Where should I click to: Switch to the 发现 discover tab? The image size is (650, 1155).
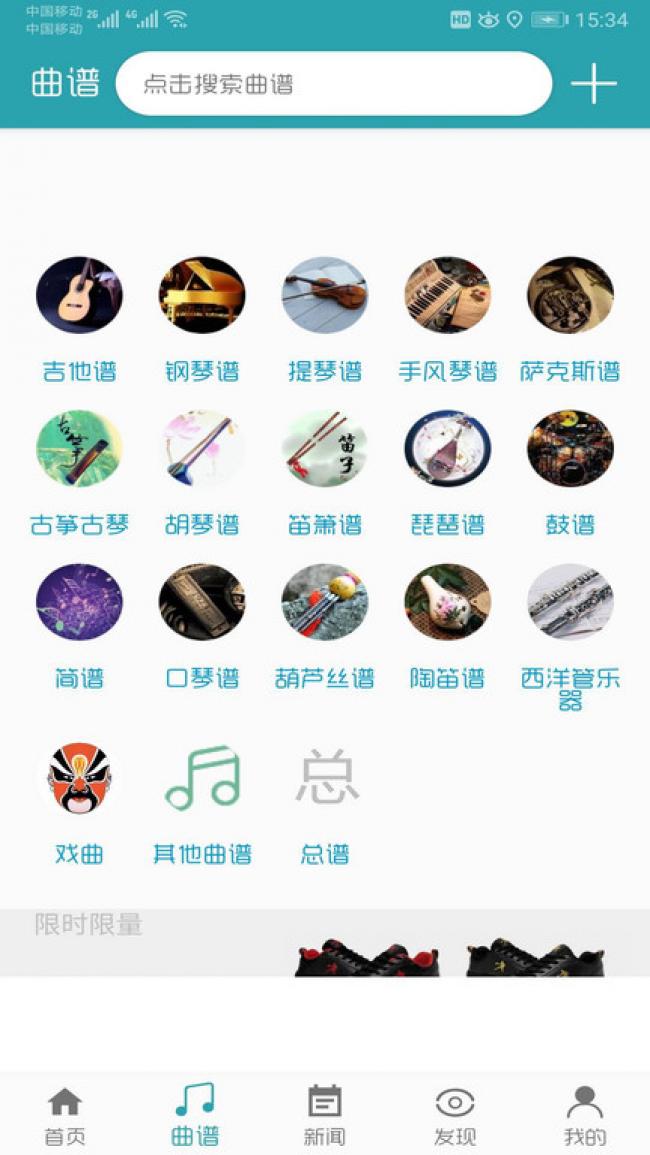pyautogui.click(x=455, y=1114)
